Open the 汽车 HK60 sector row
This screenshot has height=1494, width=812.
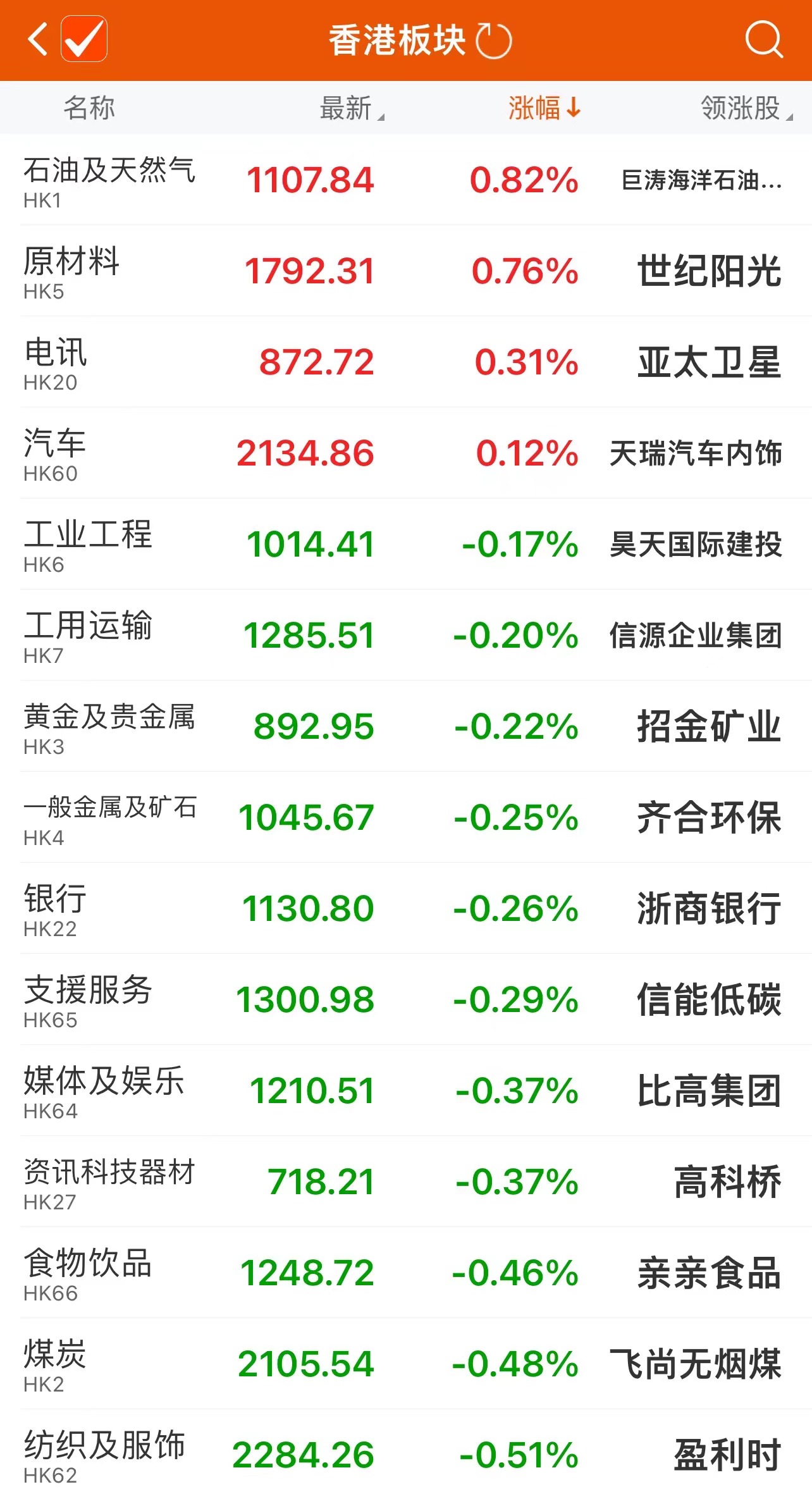[x=54, y=453]
